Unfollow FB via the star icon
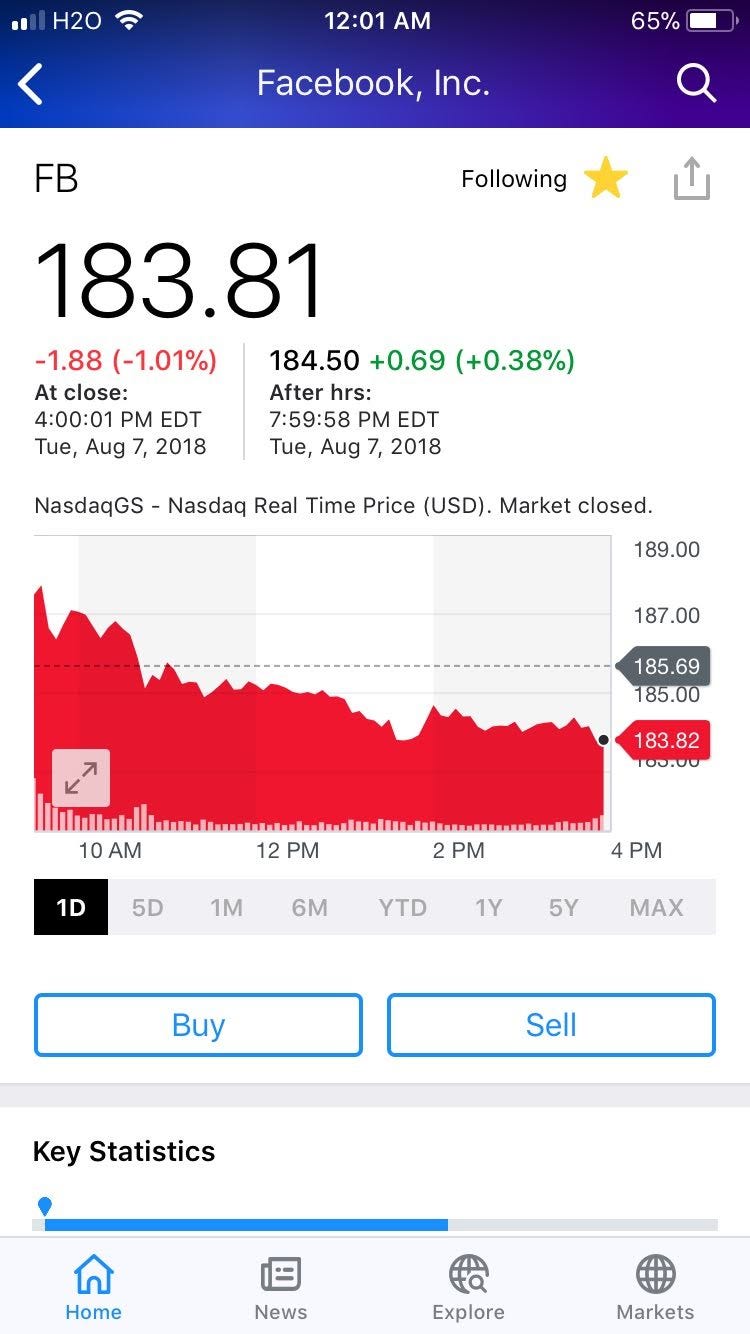This screenshot has width=750, height=1334. point(606,180)
